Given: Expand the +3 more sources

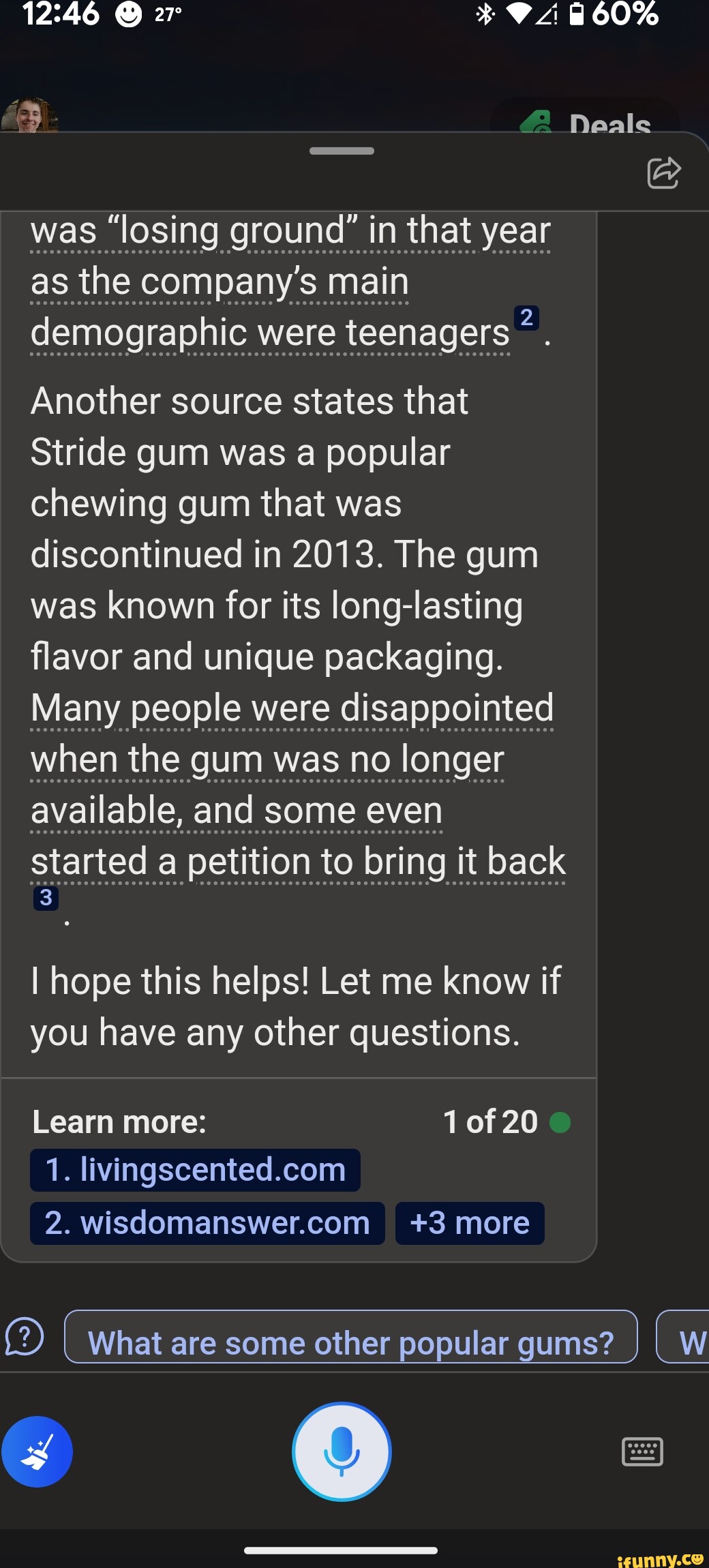Looking at the screenshot, I should [469, 1224].
